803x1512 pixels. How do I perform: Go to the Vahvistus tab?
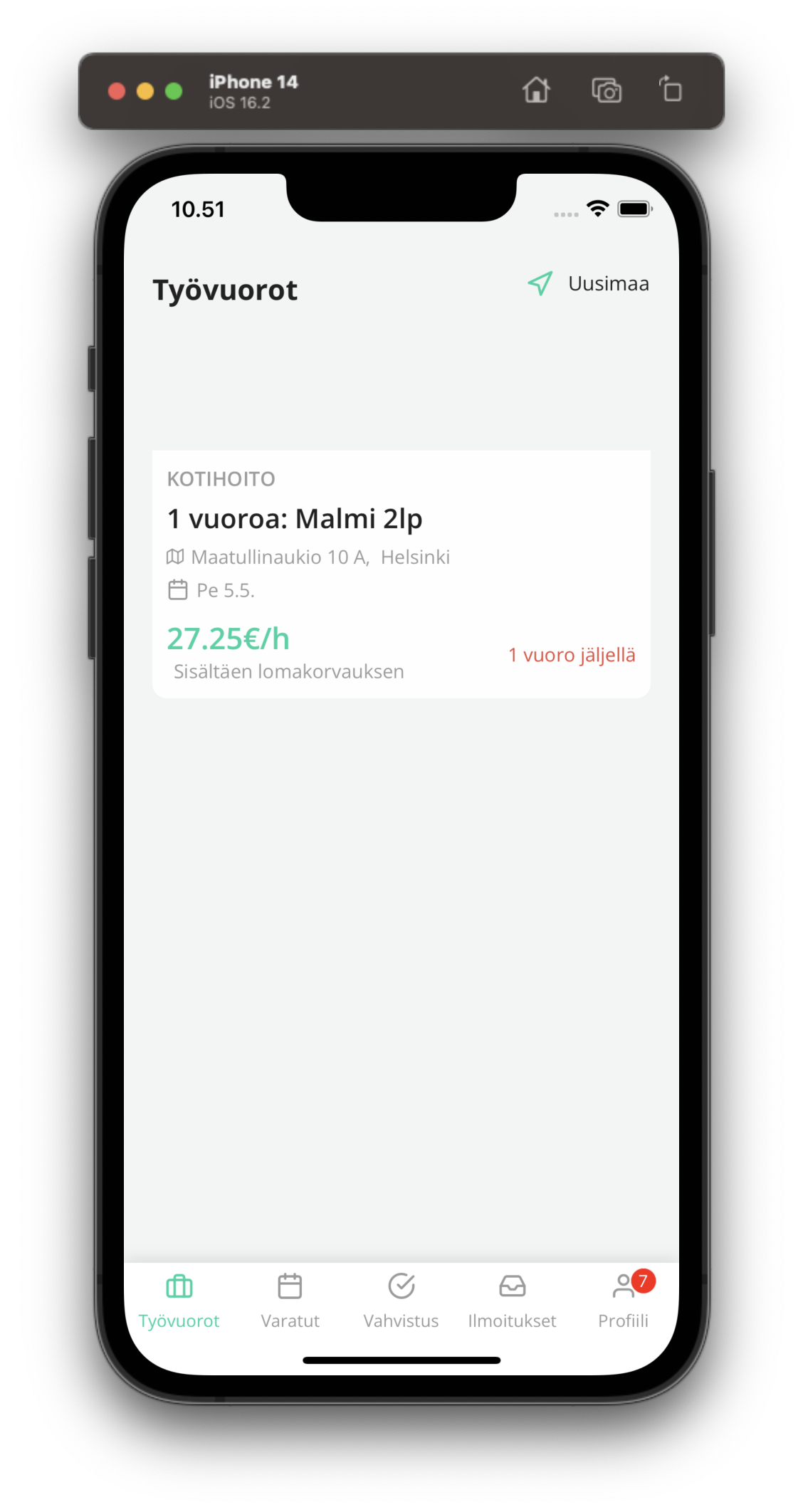pyautogui.click(x=401, y=1300)
